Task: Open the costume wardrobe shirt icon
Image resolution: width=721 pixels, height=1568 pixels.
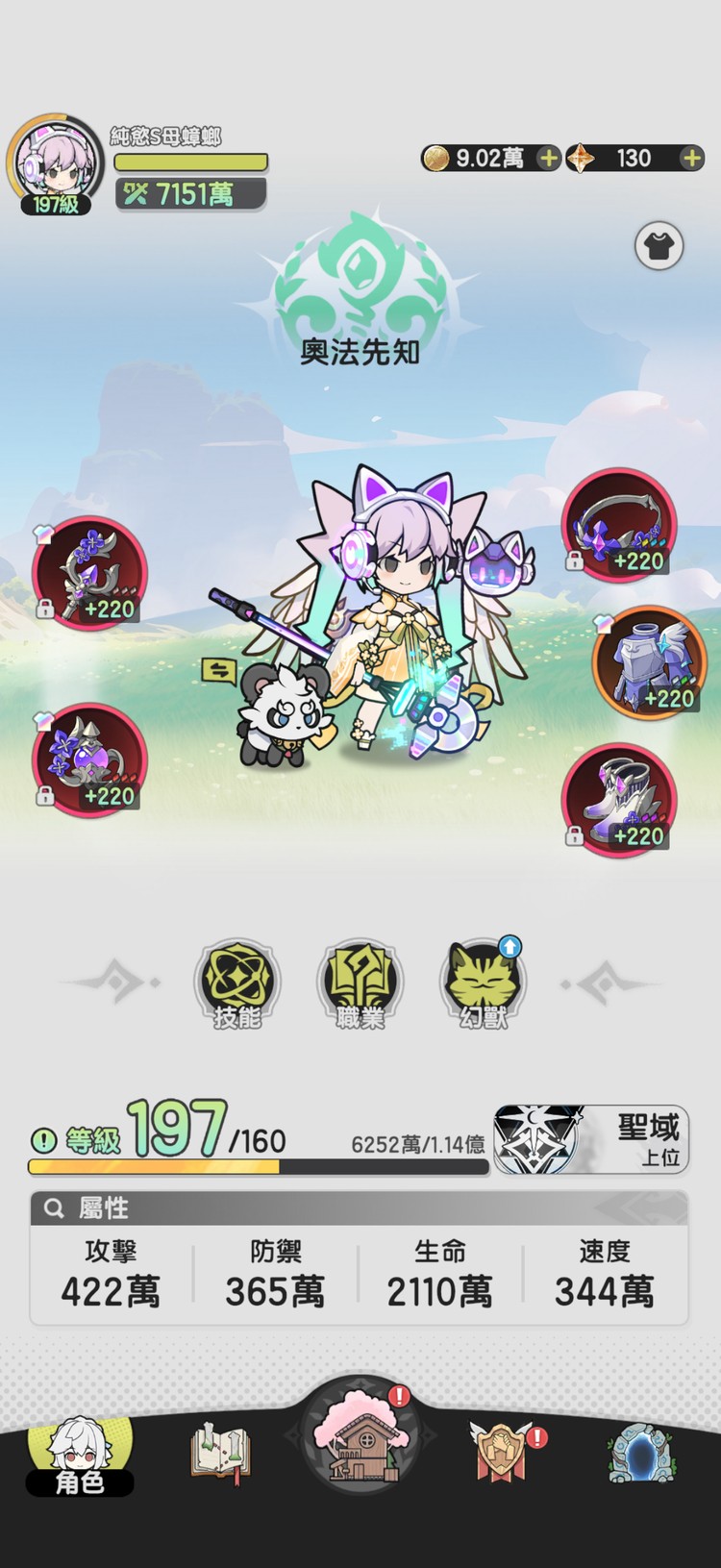Action: point(659,246)
